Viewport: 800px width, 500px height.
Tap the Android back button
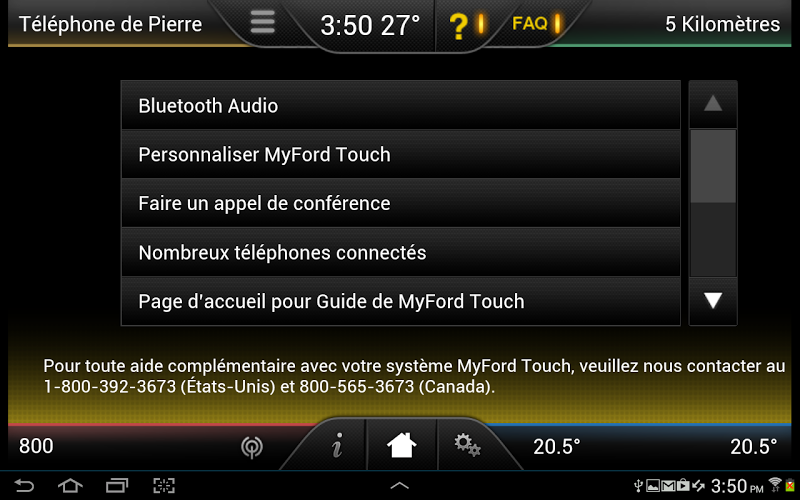(23, 486)
